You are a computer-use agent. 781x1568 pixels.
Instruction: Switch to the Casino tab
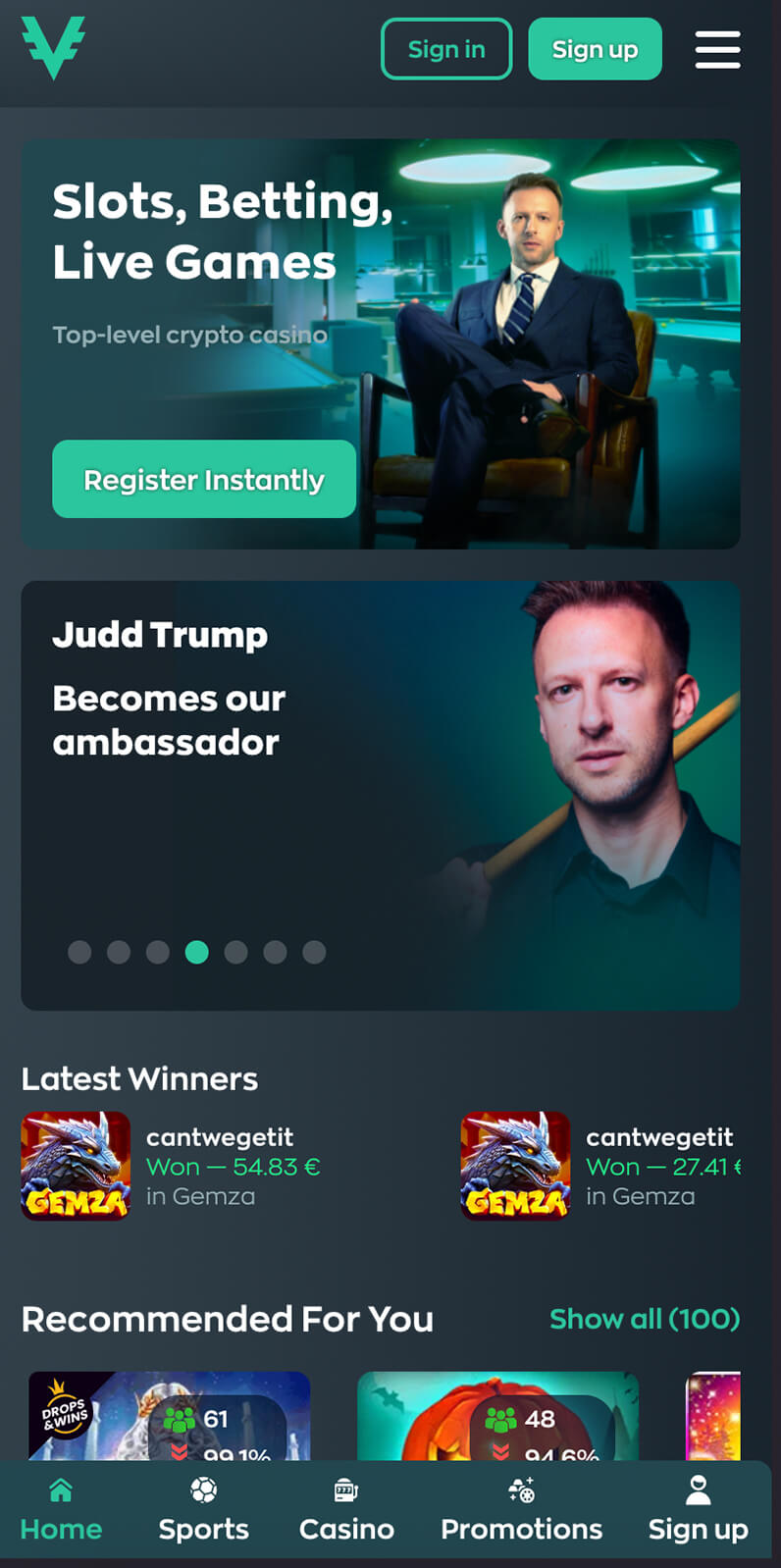[x=346, y=1511]
